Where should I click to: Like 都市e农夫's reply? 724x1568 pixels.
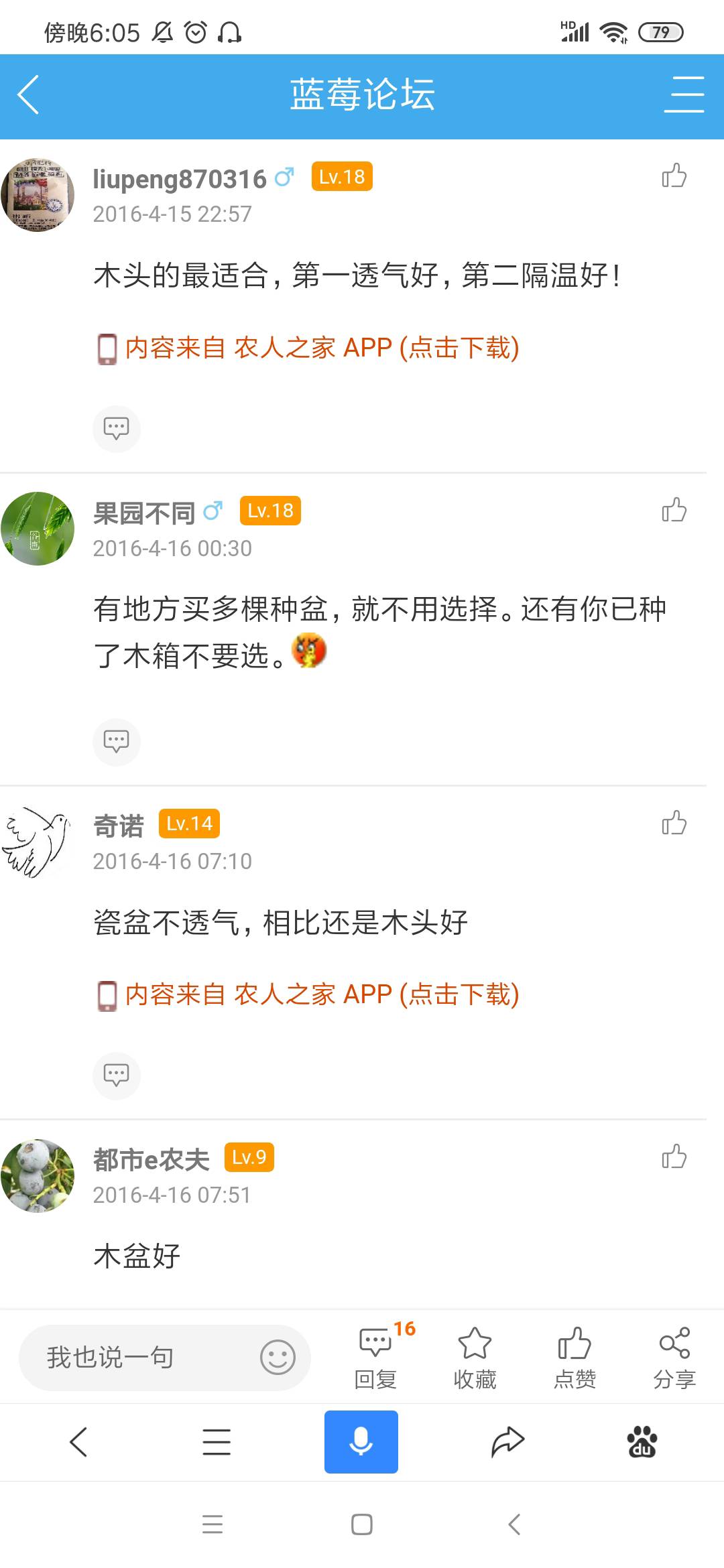(x=674, y=1157)
